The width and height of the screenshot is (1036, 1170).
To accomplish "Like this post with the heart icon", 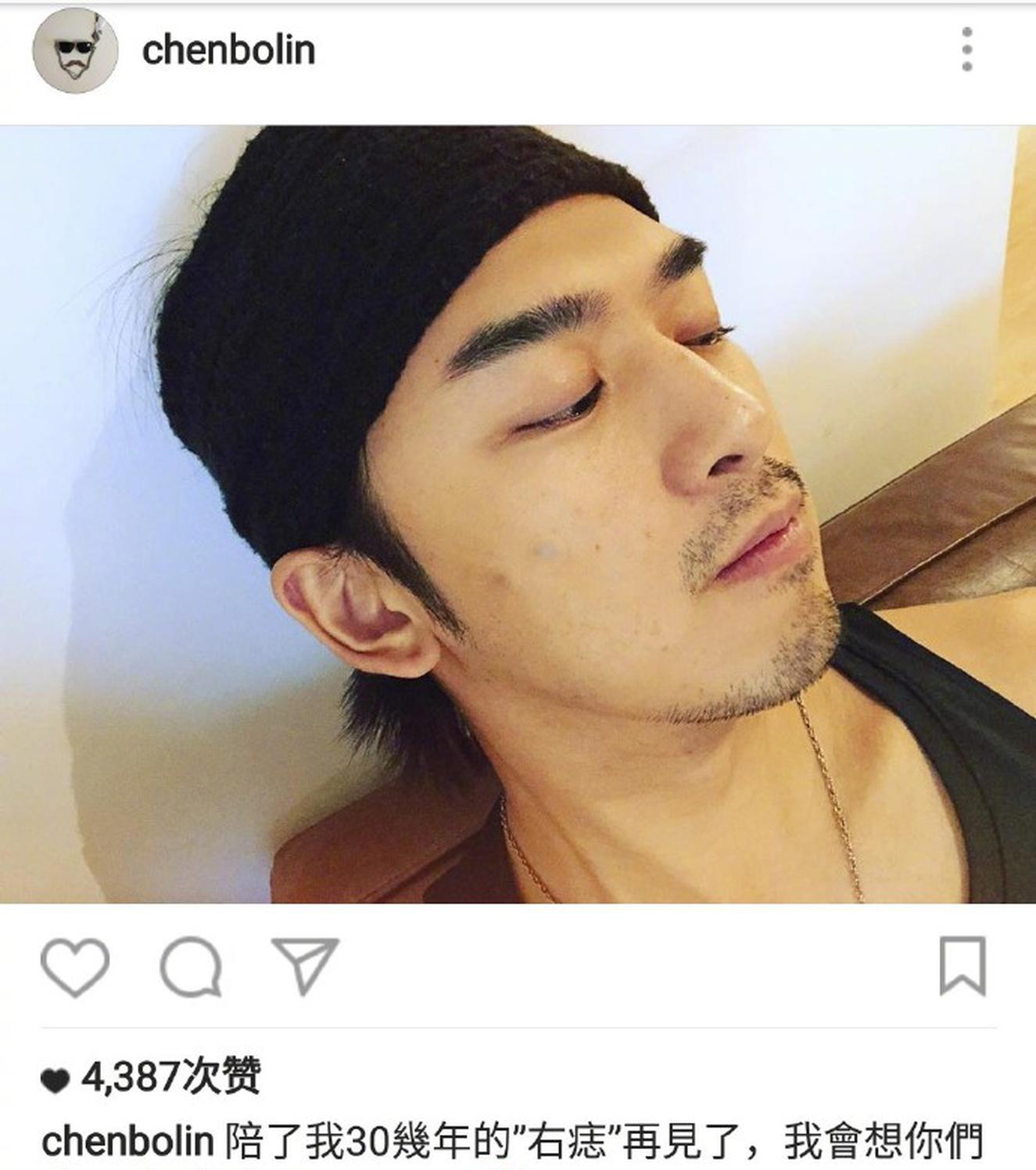I will pyautogui.click(x=75, y=967).
